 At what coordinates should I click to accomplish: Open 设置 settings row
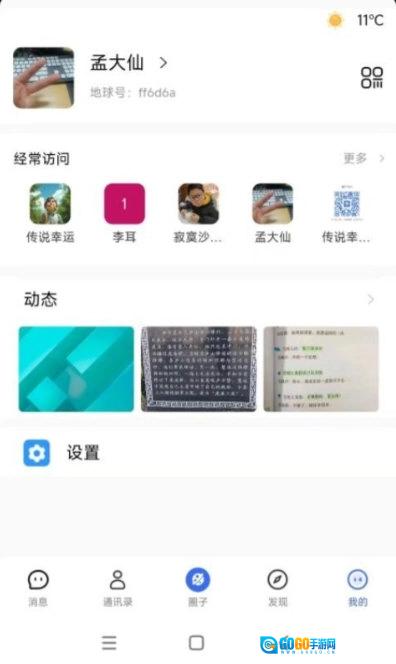tap(198, 453)
